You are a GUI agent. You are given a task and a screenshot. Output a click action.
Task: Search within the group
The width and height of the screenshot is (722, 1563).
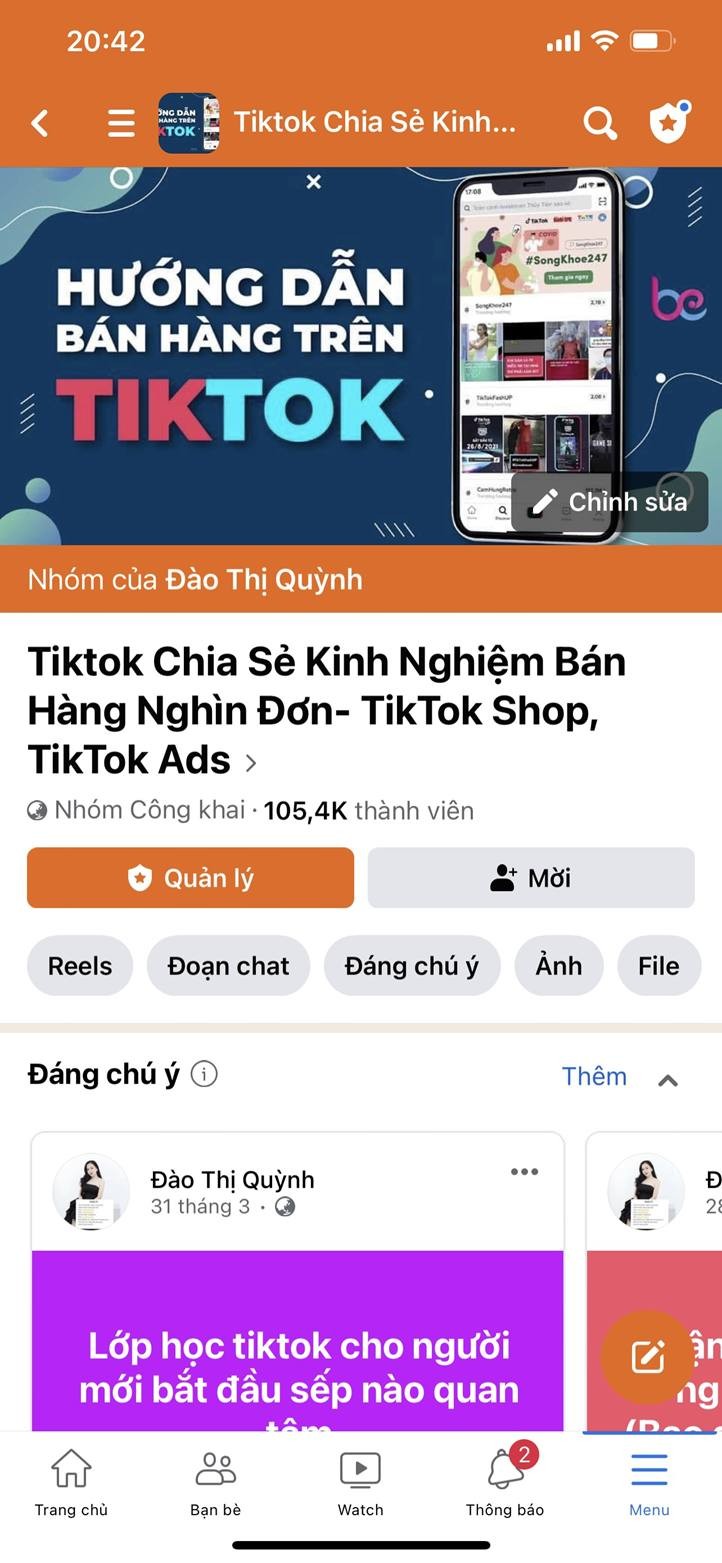(600, 123)
